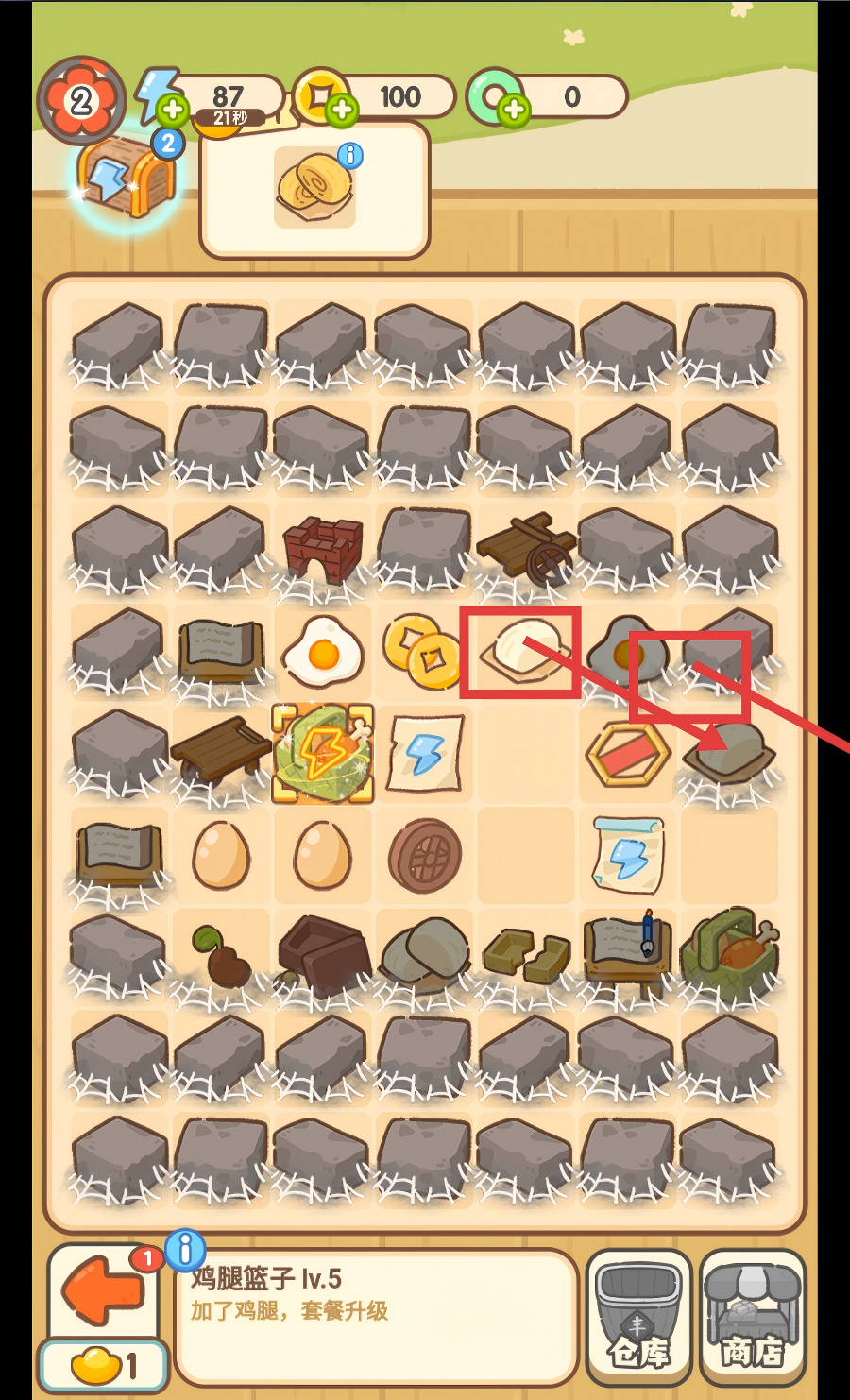Select the fried egg item
850x1400 pixels.
coord(323,653)
